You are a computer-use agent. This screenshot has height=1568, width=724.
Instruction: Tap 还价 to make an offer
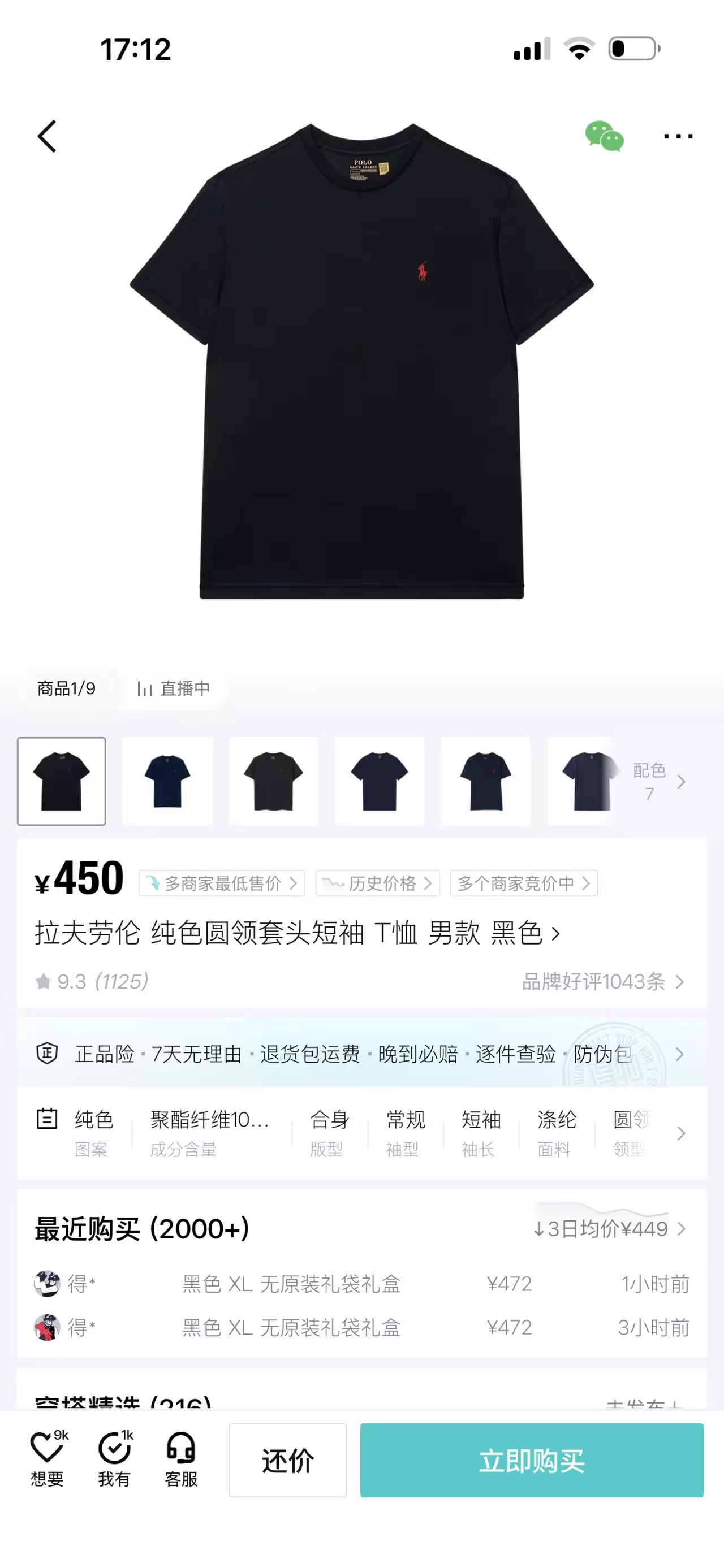click(287, 1459)
